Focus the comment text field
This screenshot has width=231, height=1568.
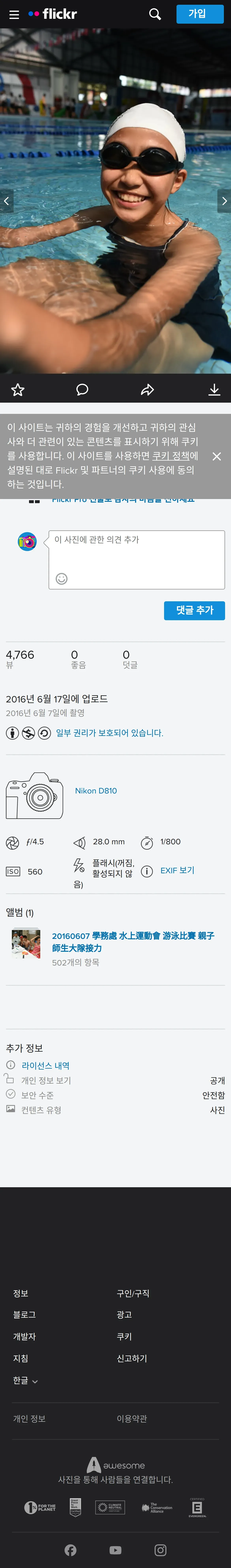coord(137,559)
